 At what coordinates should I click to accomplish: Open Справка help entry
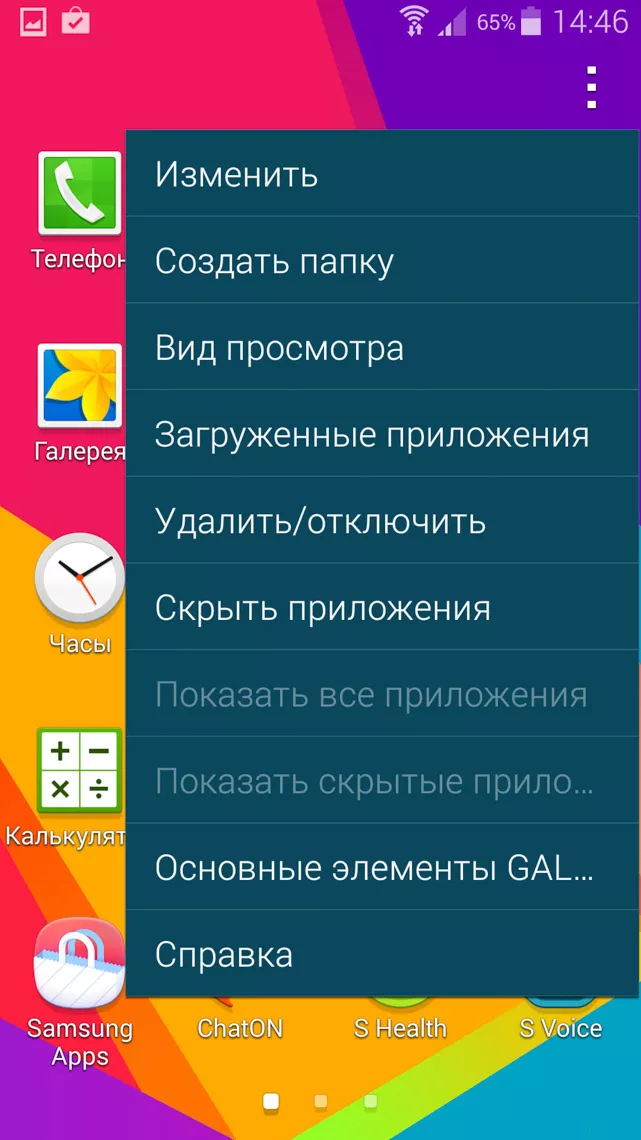[380, 956]
